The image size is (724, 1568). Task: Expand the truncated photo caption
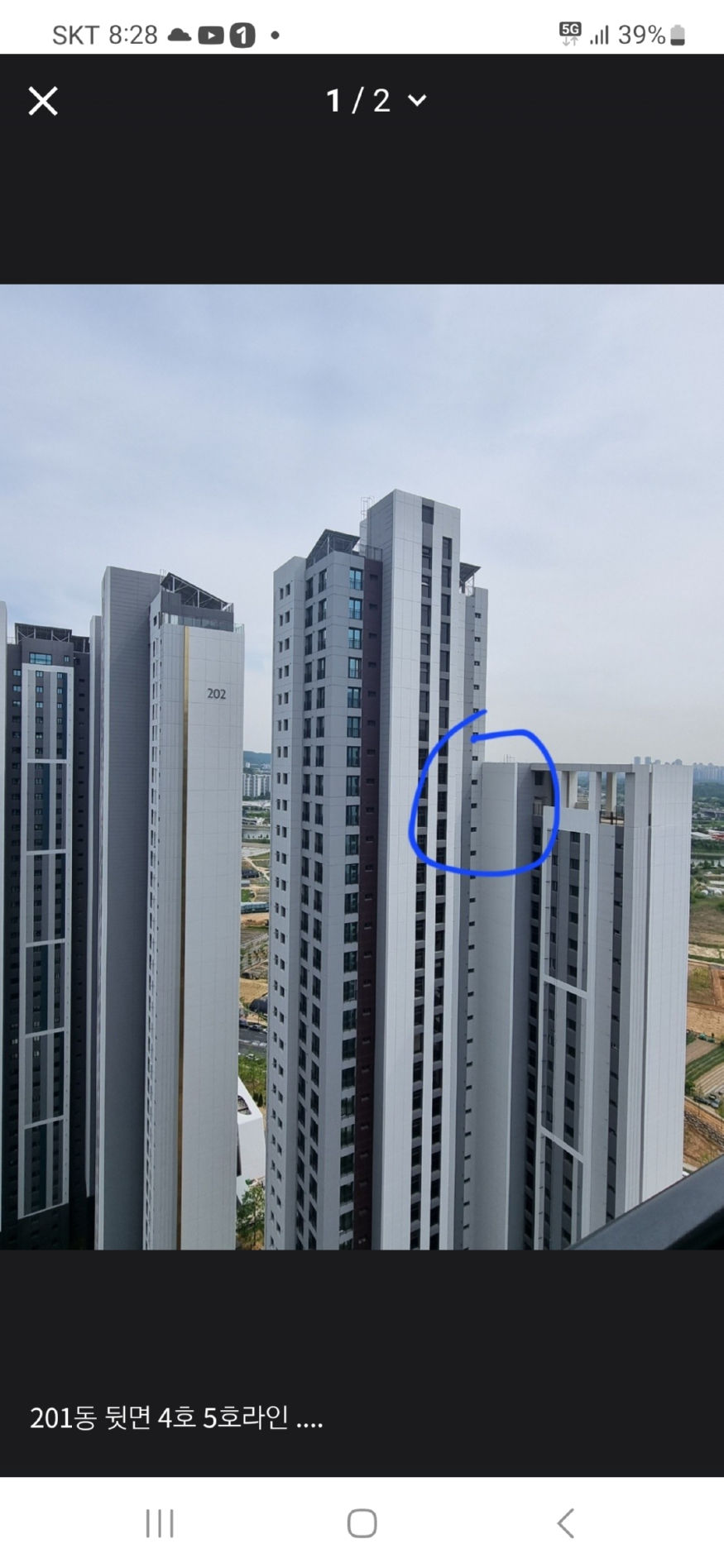tap(176, 1418)
